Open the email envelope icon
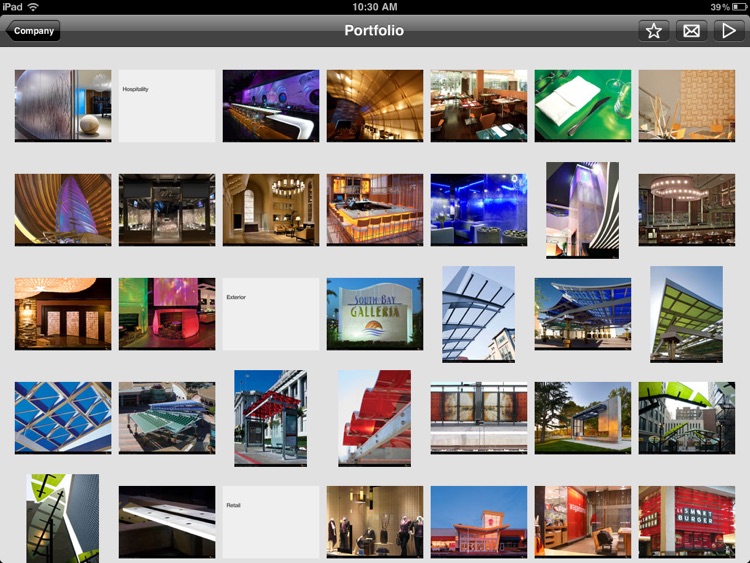 point(691,31)
